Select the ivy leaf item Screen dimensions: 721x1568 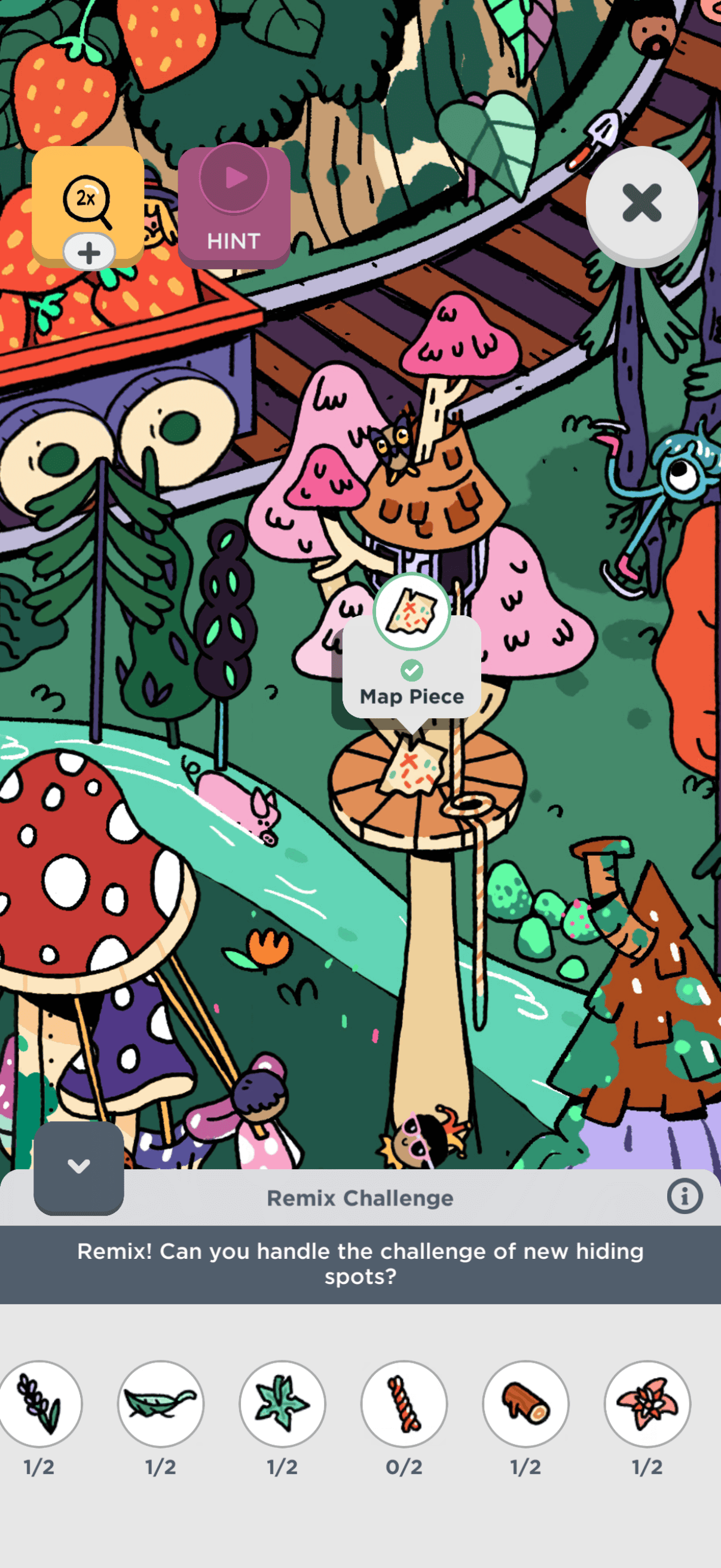[x=282, y=1403]
